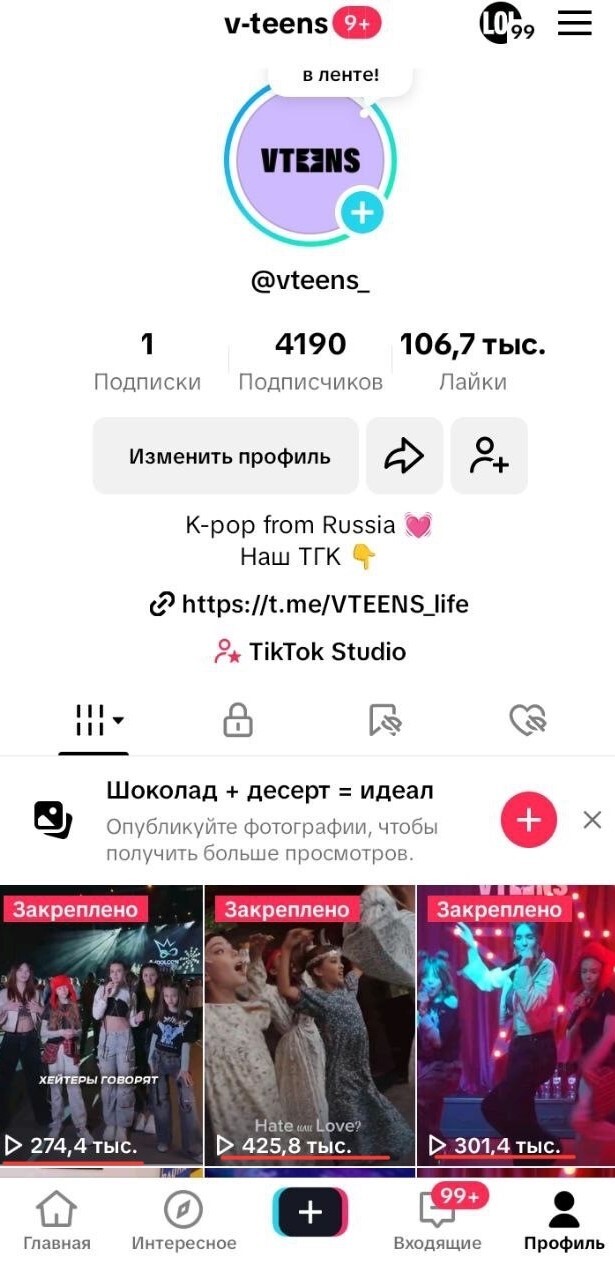Create a new video with the plus button
615x1264 pixels.
tap(309, 1213)
